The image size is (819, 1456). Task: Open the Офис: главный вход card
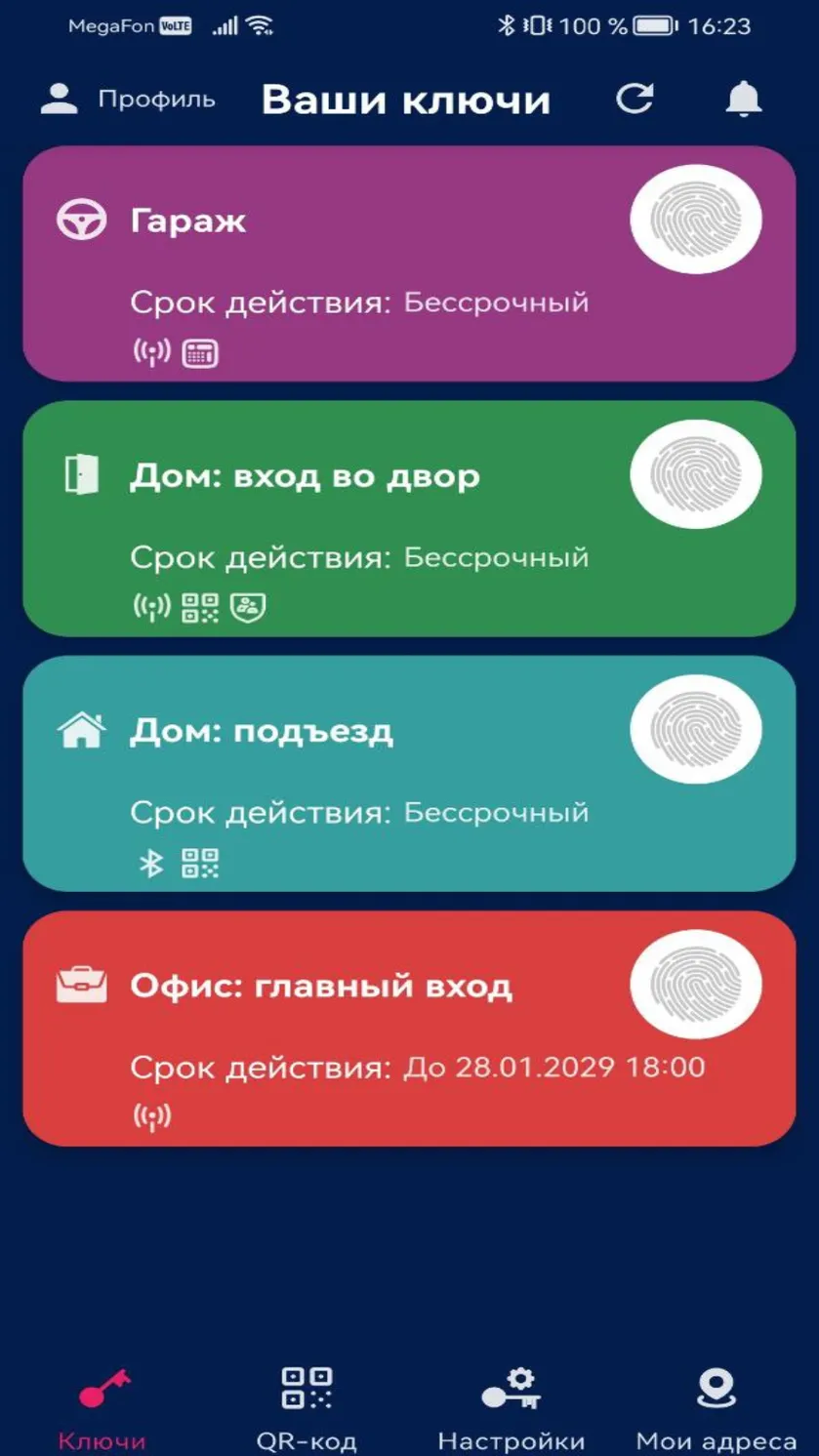[x=409, y=1029]
